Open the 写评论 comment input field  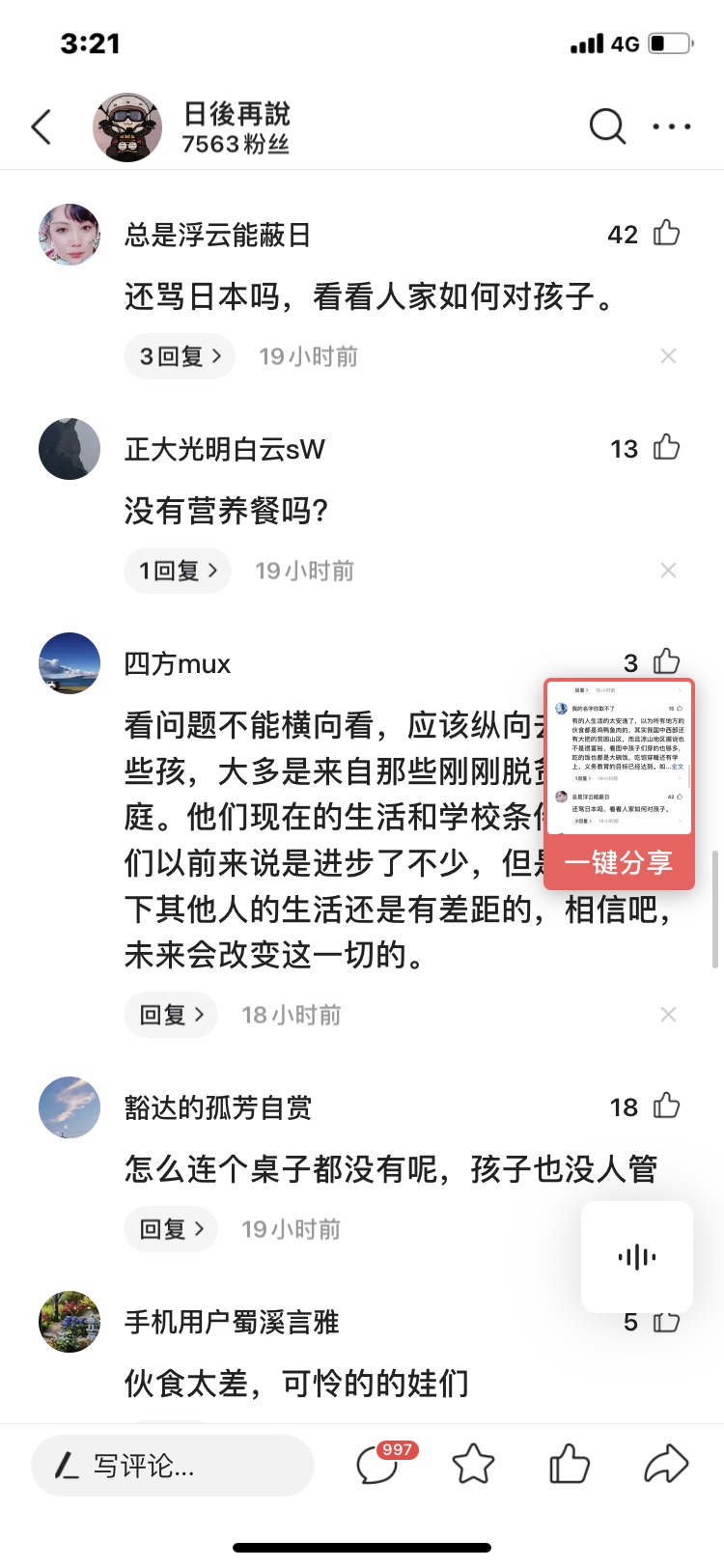coord(173,1466)
